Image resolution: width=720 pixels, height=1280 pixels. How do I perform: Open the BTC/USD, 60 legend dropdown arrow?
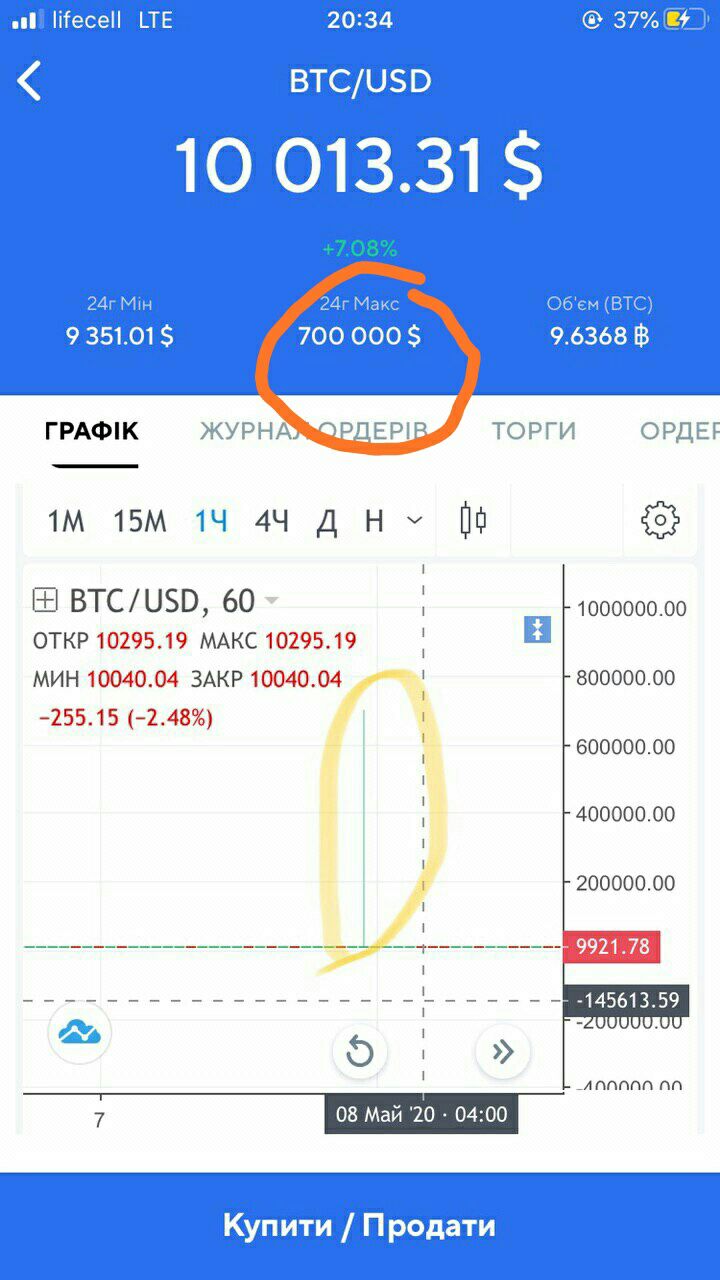(x=271, y=601)
